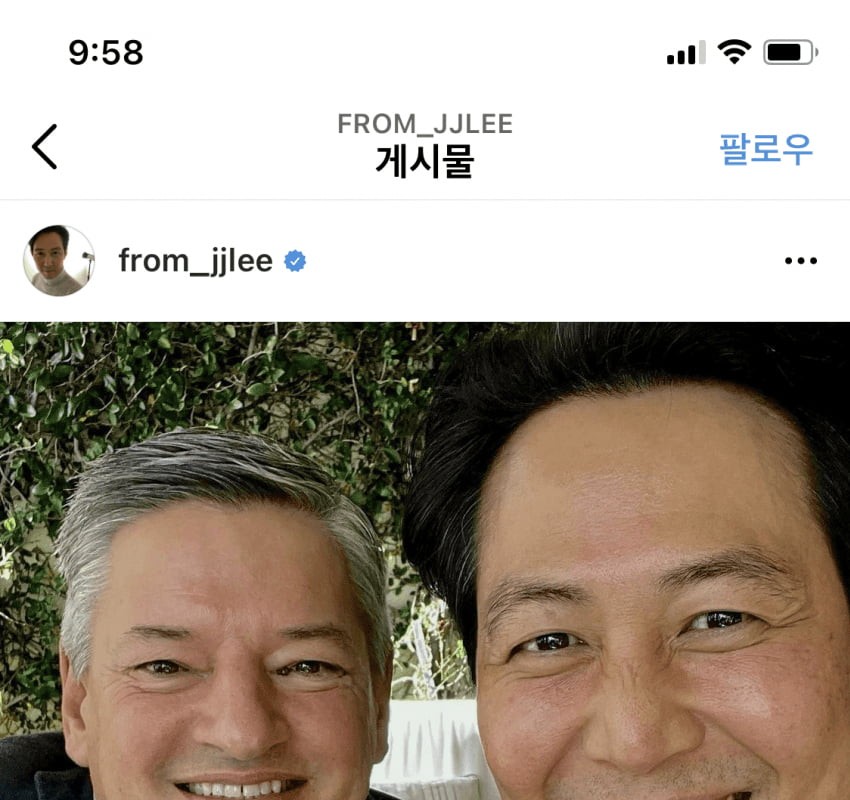Open the from_jjlee username link
Screen dimensions: 850x800
pyautogui.click(x=195, y=261)
